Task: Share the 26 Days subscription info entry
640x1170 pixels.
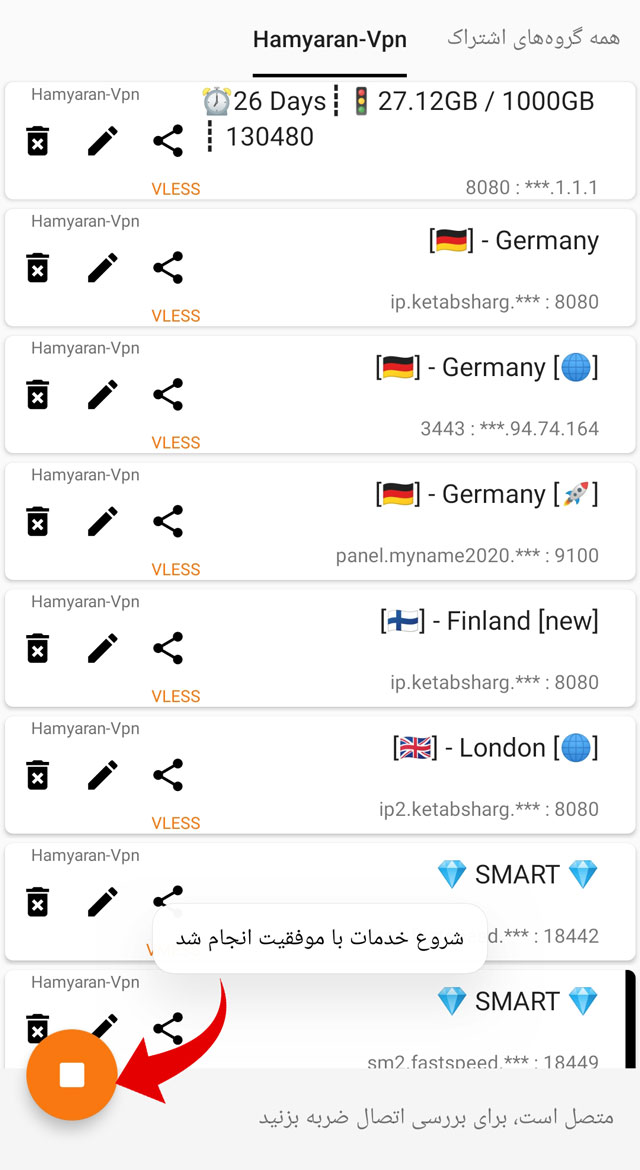Action: (x=168, y=141)
